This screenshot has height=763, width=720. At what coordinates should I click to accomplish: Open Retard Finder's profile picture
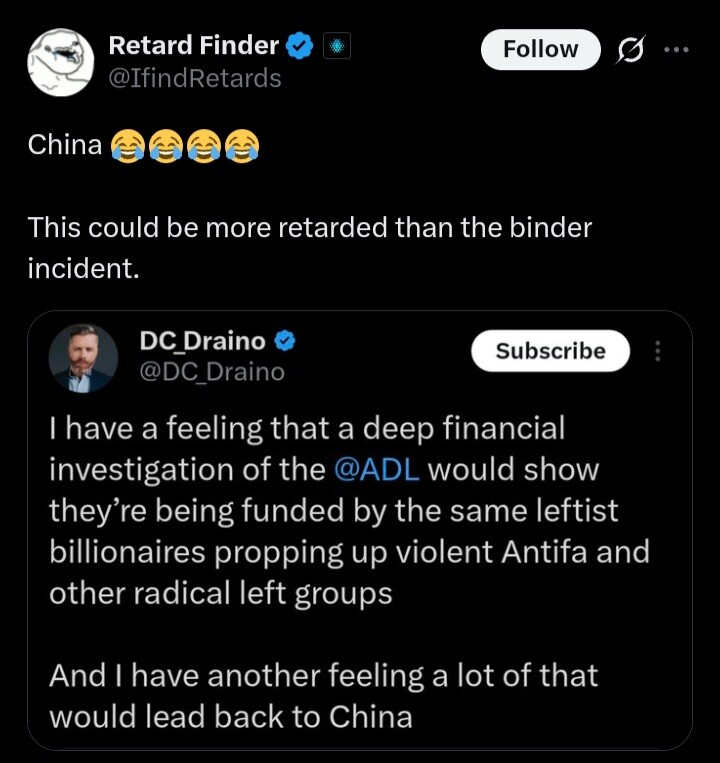click(60, 62)
